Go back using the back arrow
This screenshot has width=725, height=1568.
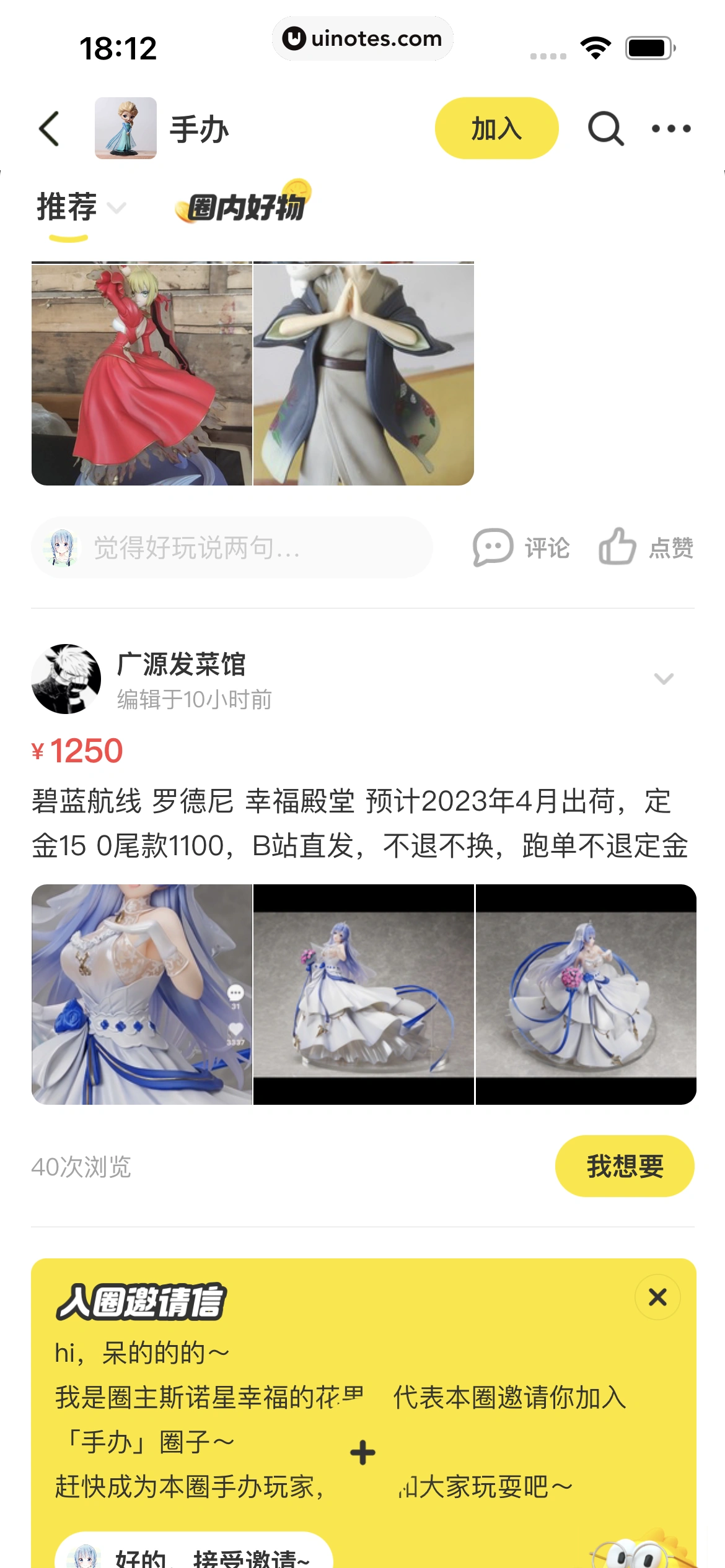(50, 129)
